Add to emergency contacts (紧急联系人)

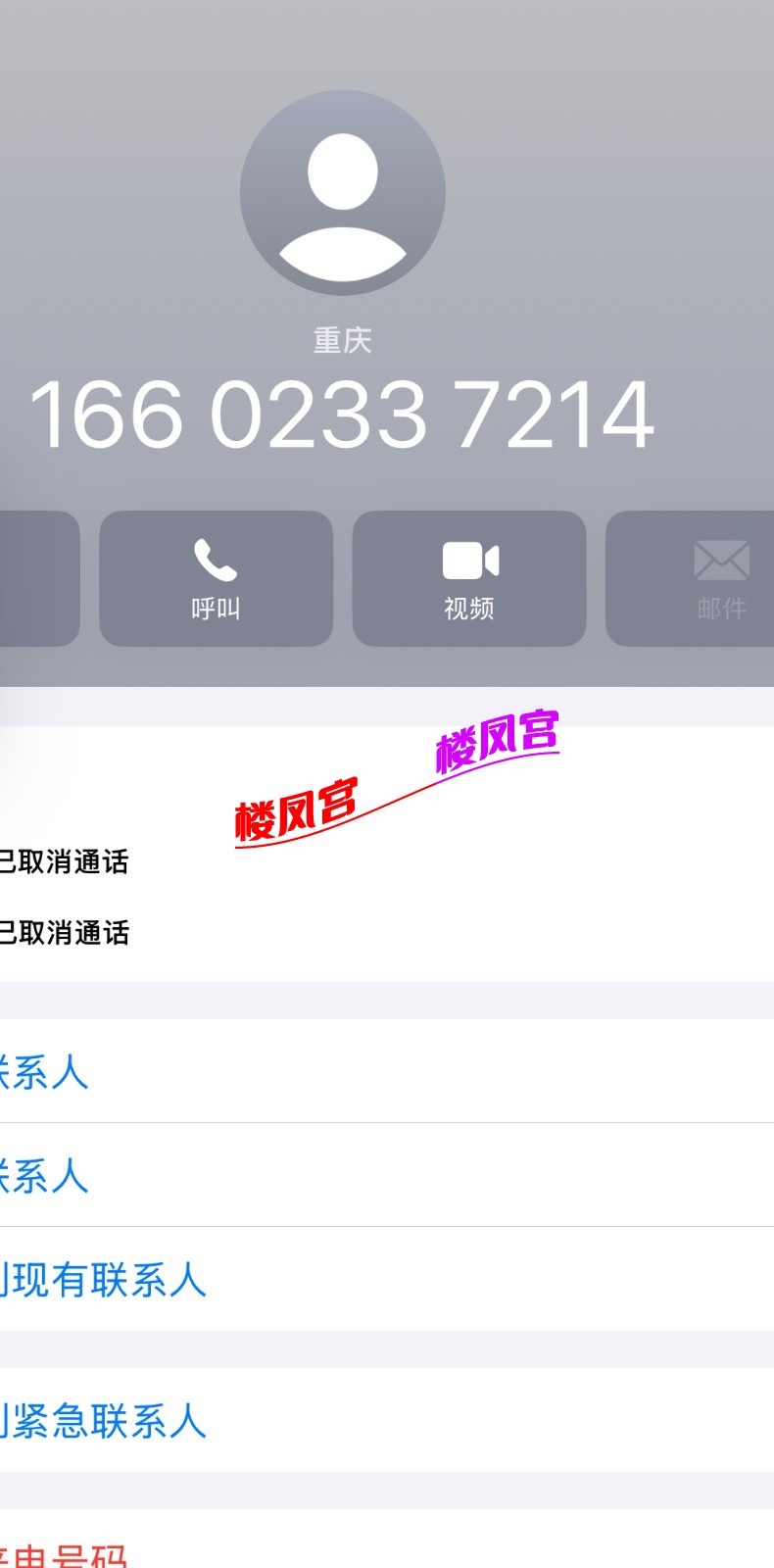click(x=108, y=1421)
